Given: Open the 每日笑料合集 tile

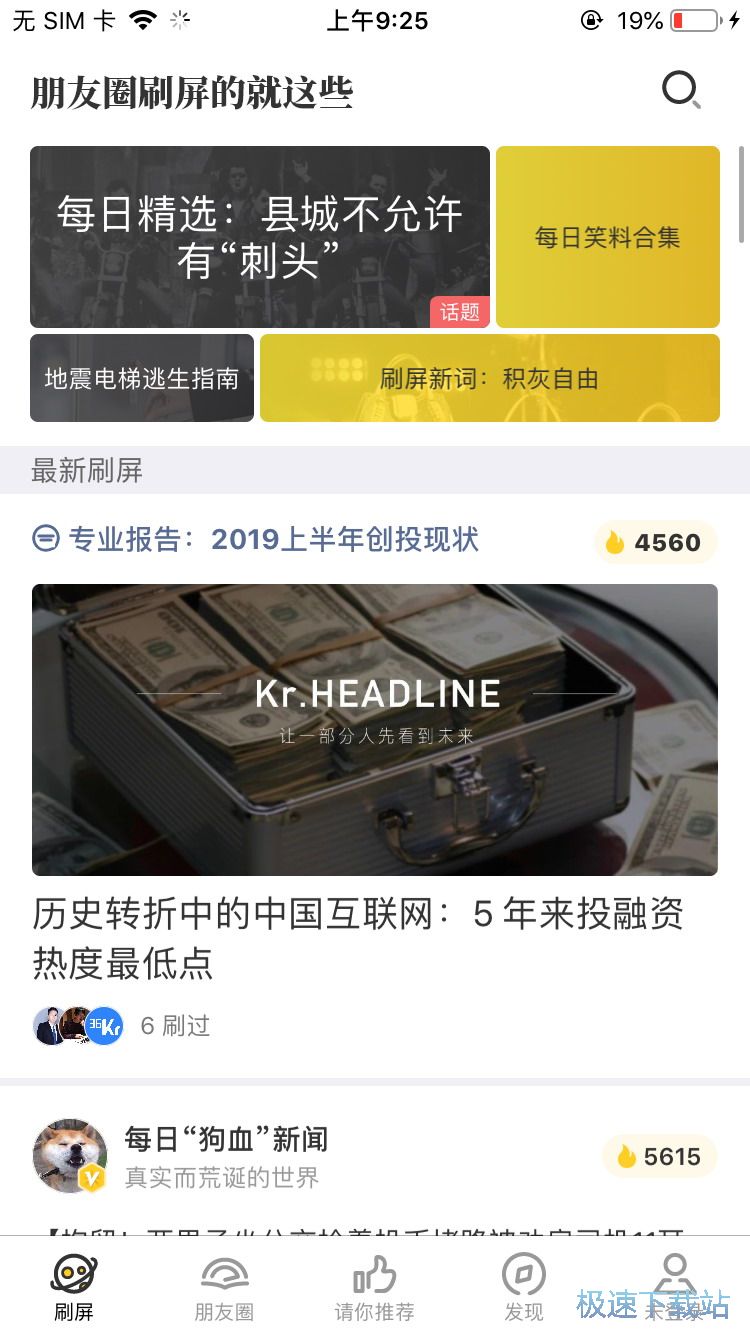Looking at the screenshot, I should pos(607,237).
